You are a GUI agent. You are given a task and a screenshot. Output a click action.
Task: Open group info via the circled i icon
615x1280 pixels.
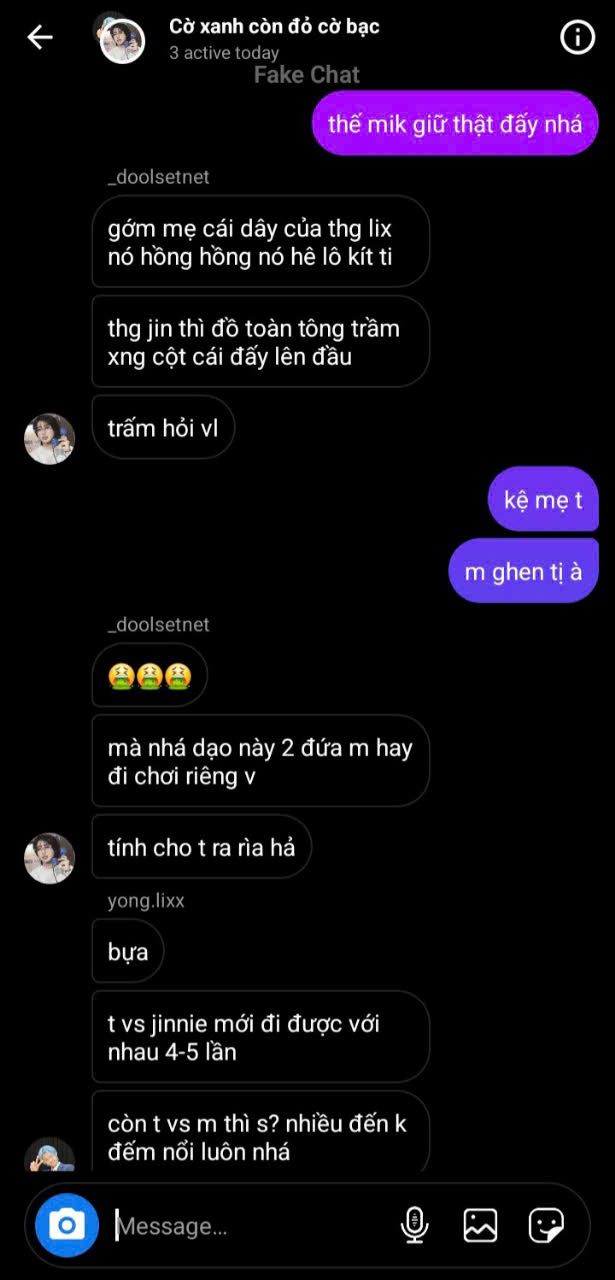tap(577, 38)
